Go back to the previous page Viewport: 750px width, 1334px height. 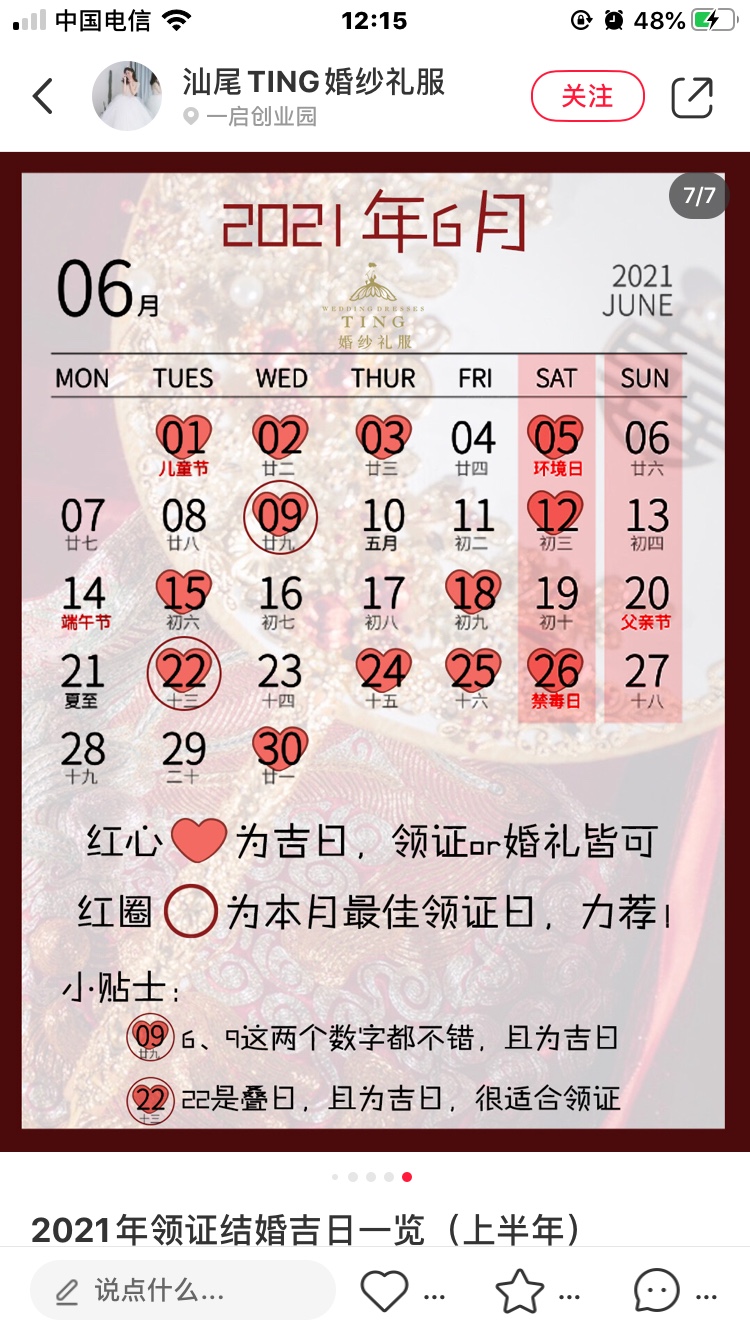pyautogui.click(x=43, y=96)
